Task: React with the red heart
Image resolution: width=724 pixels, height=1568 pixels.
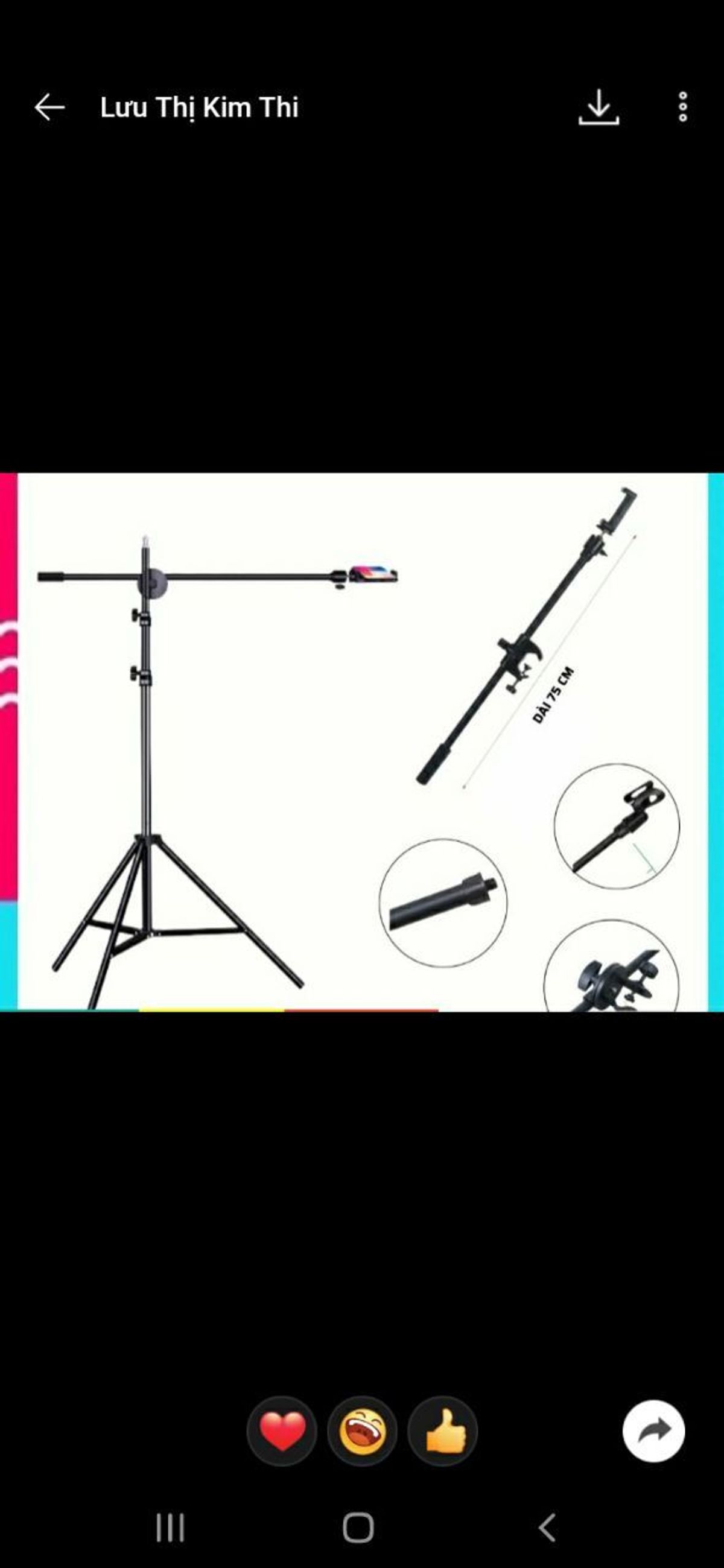Action: [282, 1431]
